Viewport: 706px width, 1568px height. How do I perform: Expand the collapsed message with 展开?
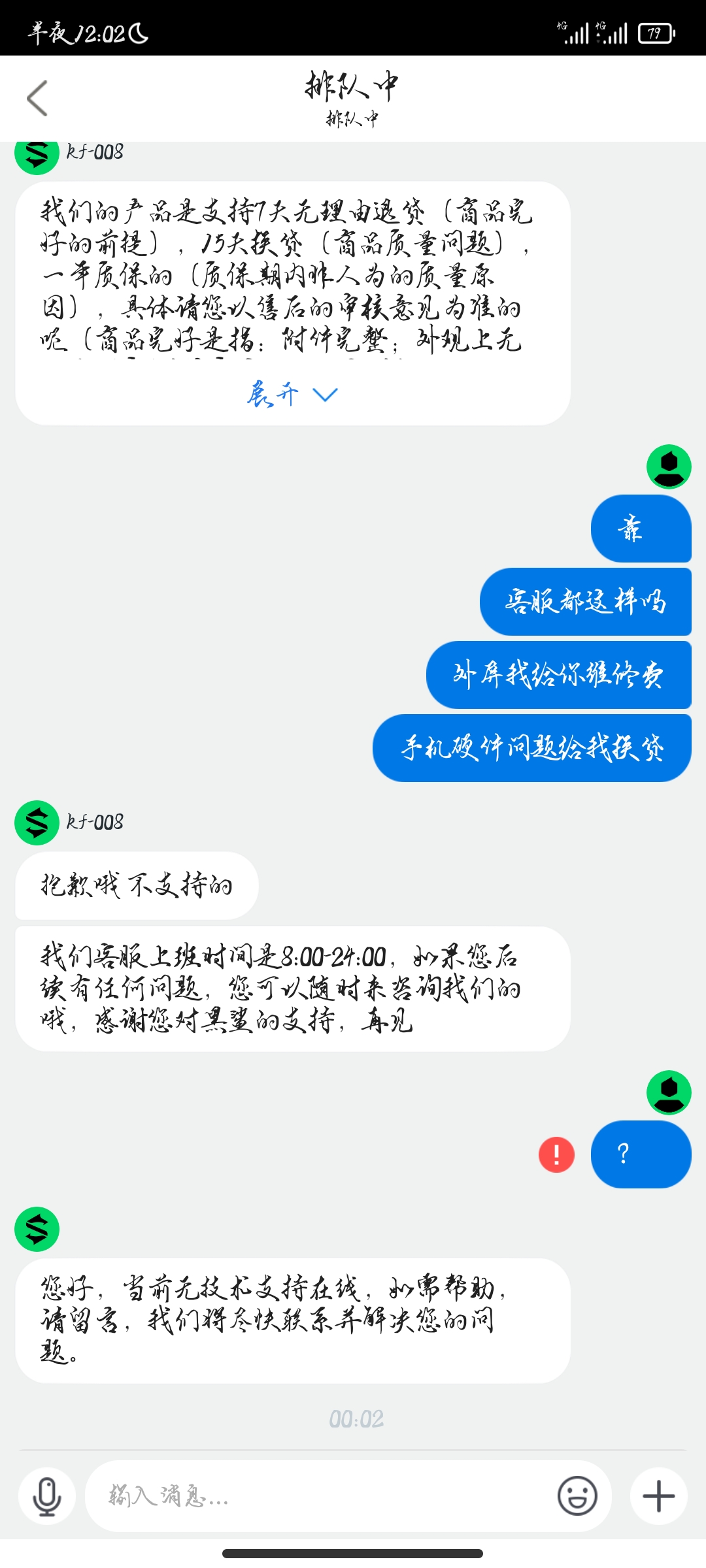[292, 395]
